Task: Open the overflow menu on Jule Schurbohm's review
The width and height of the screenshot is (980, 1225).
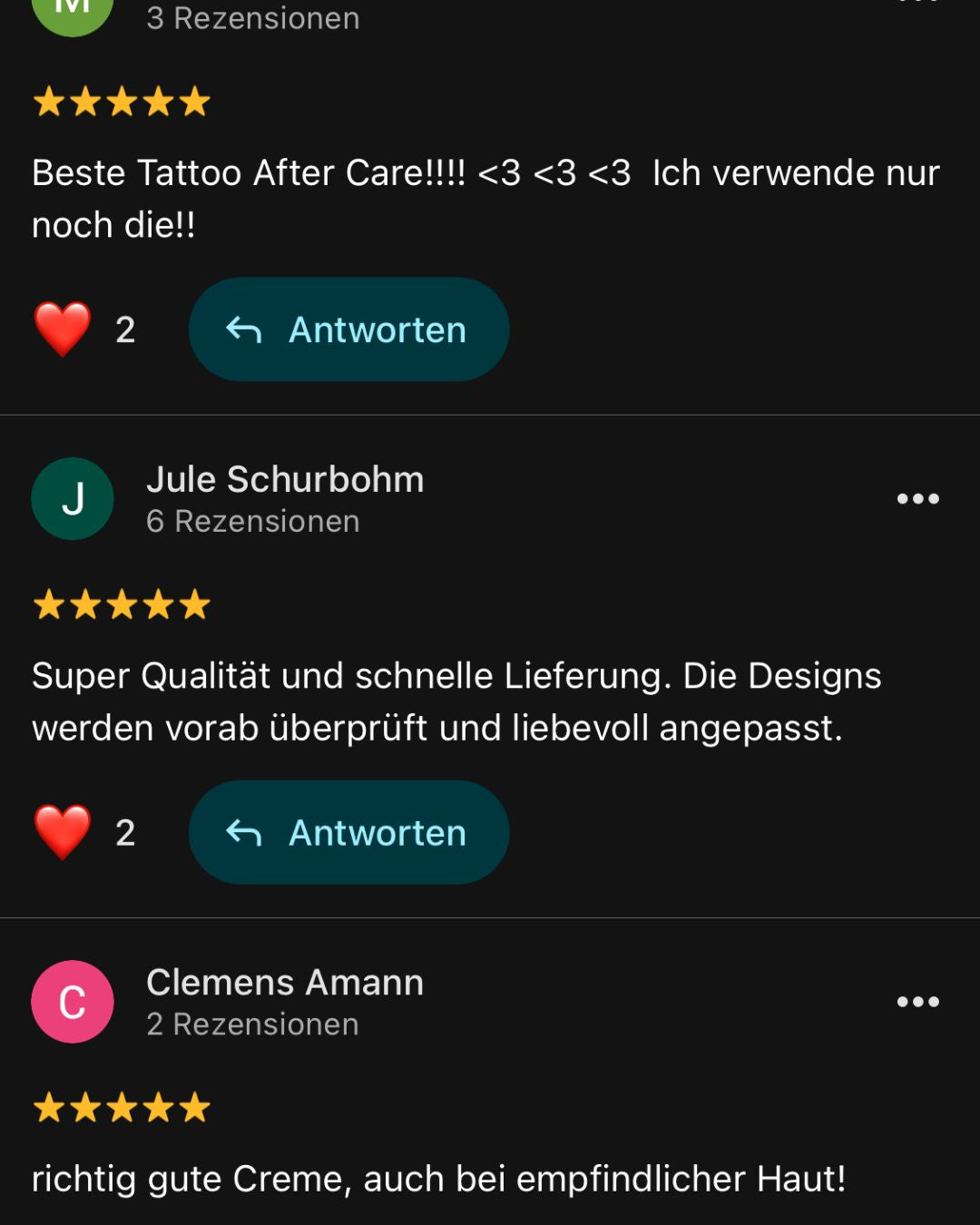Action: point(917,499)
